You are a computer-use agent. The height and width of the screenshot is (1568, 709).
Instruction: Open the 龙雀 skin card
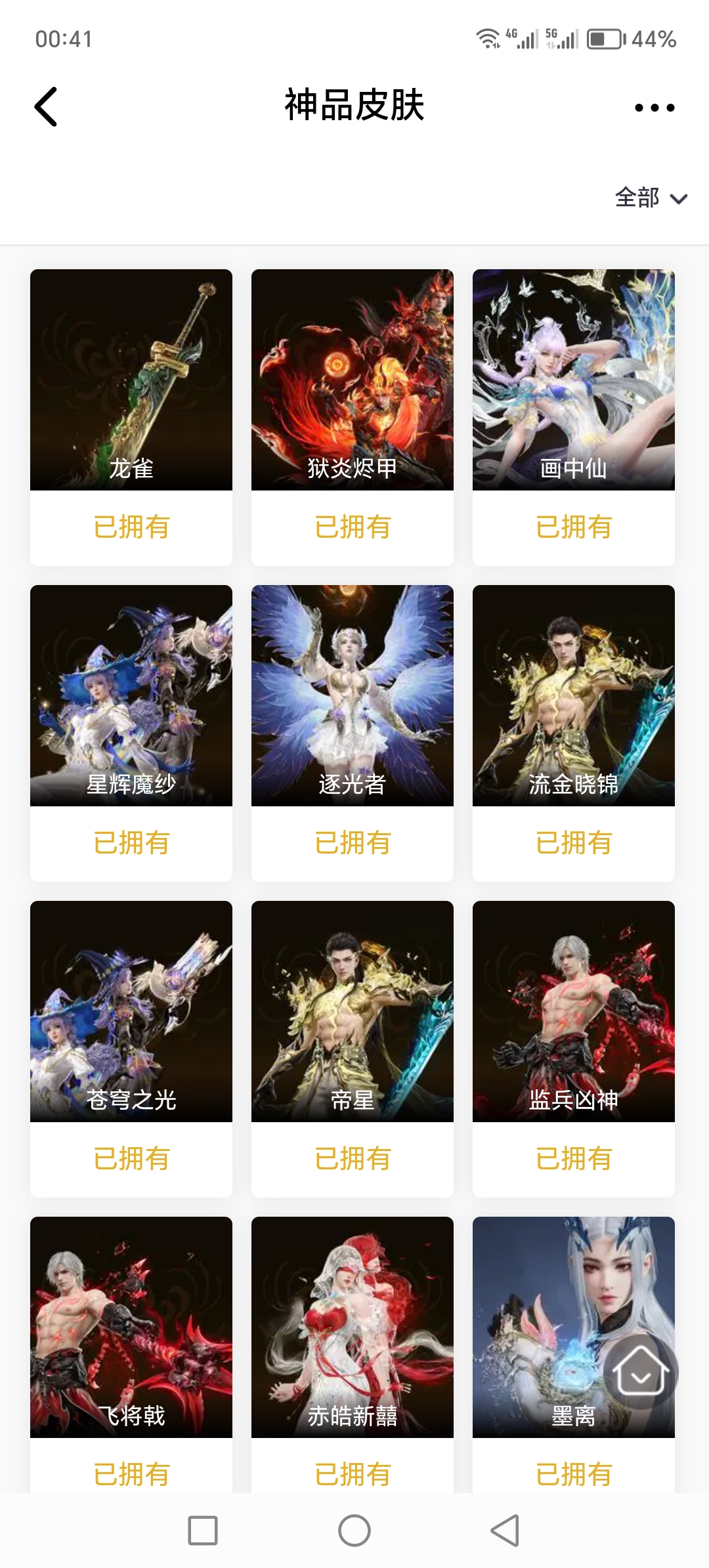click(x=131, y=381)
